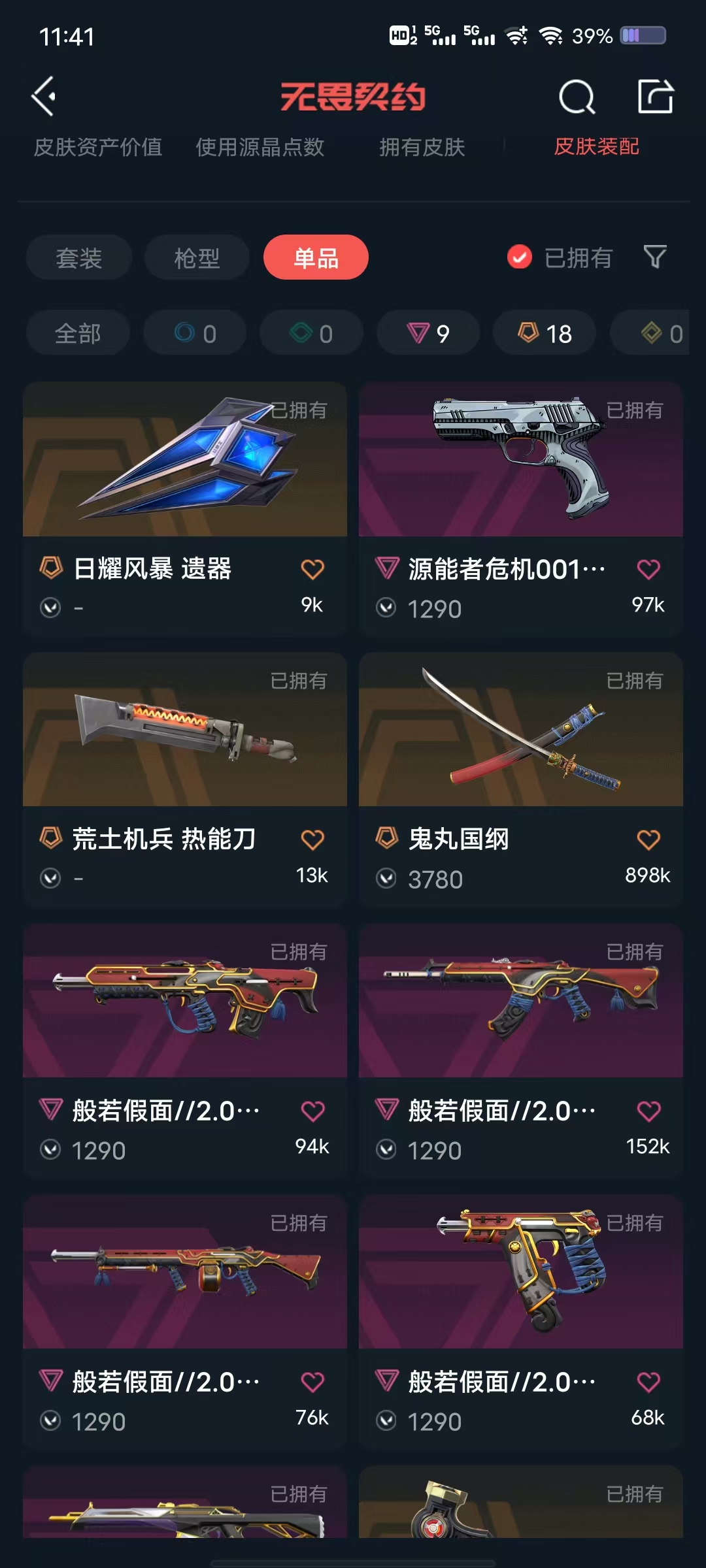Like the 般若假面//2.0 skin with 76k likes
The width and height of the screenshot is (706, 1568).
coord(312,1382)
